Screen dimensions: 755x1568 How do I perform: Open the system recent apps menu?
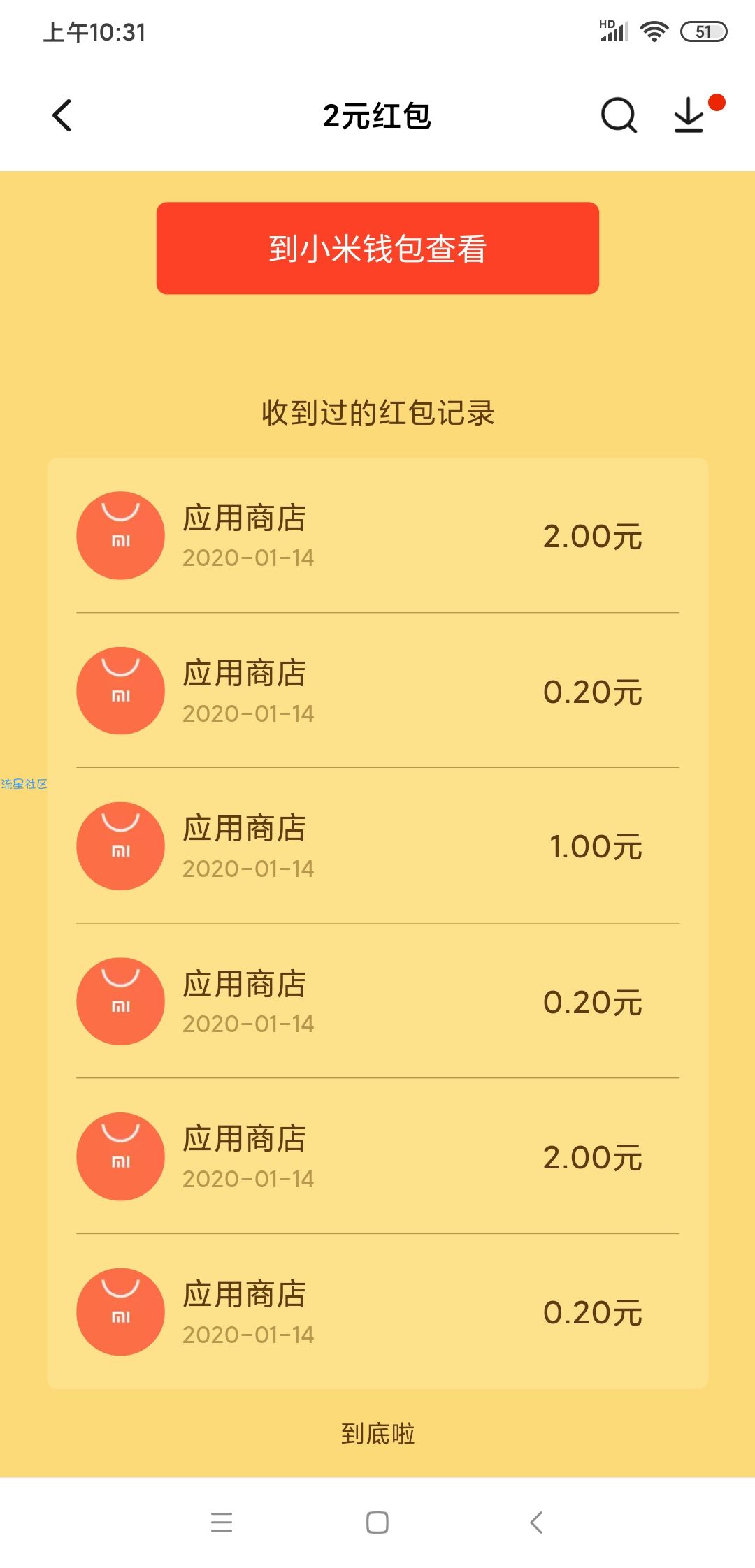click(222, 1522)
